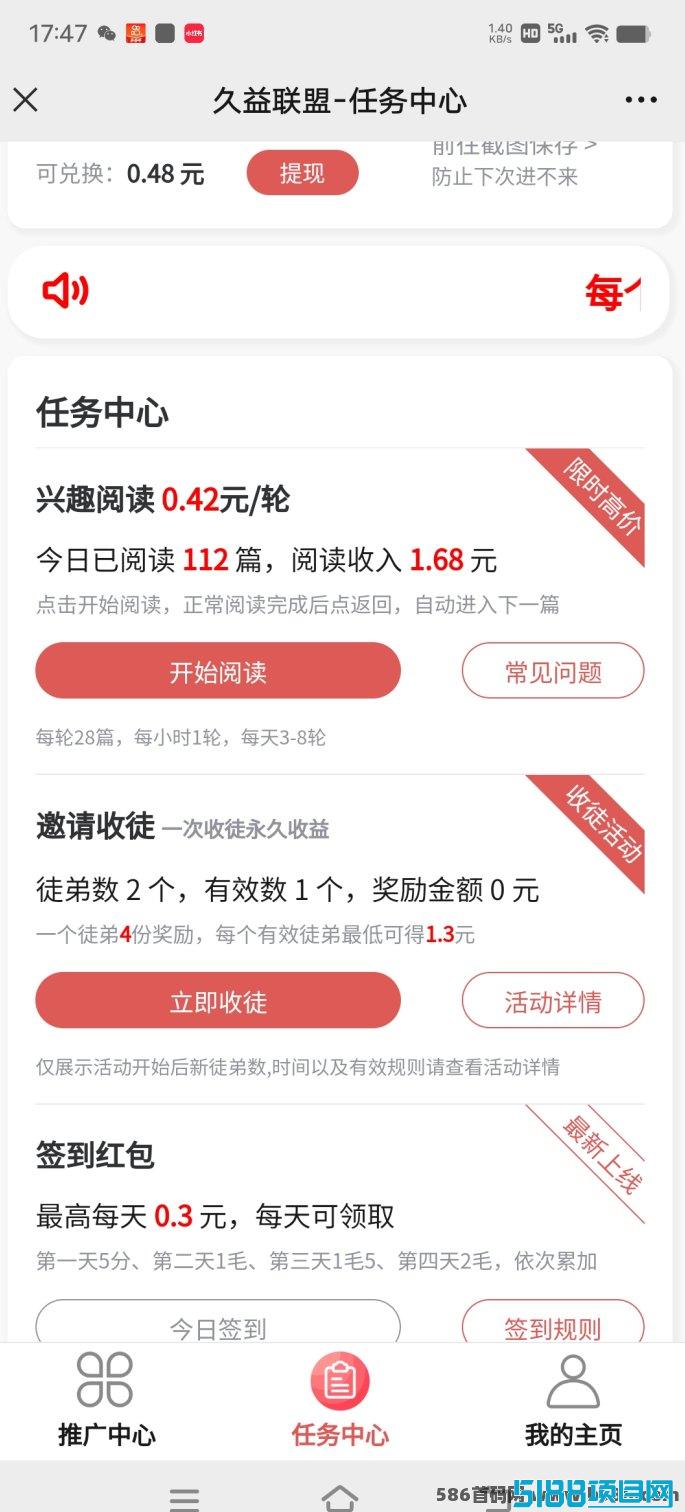View 活动详情 for the invite activity
Image resolution: width=685 pixels, height=1512 pixels.
[553, 1001]
